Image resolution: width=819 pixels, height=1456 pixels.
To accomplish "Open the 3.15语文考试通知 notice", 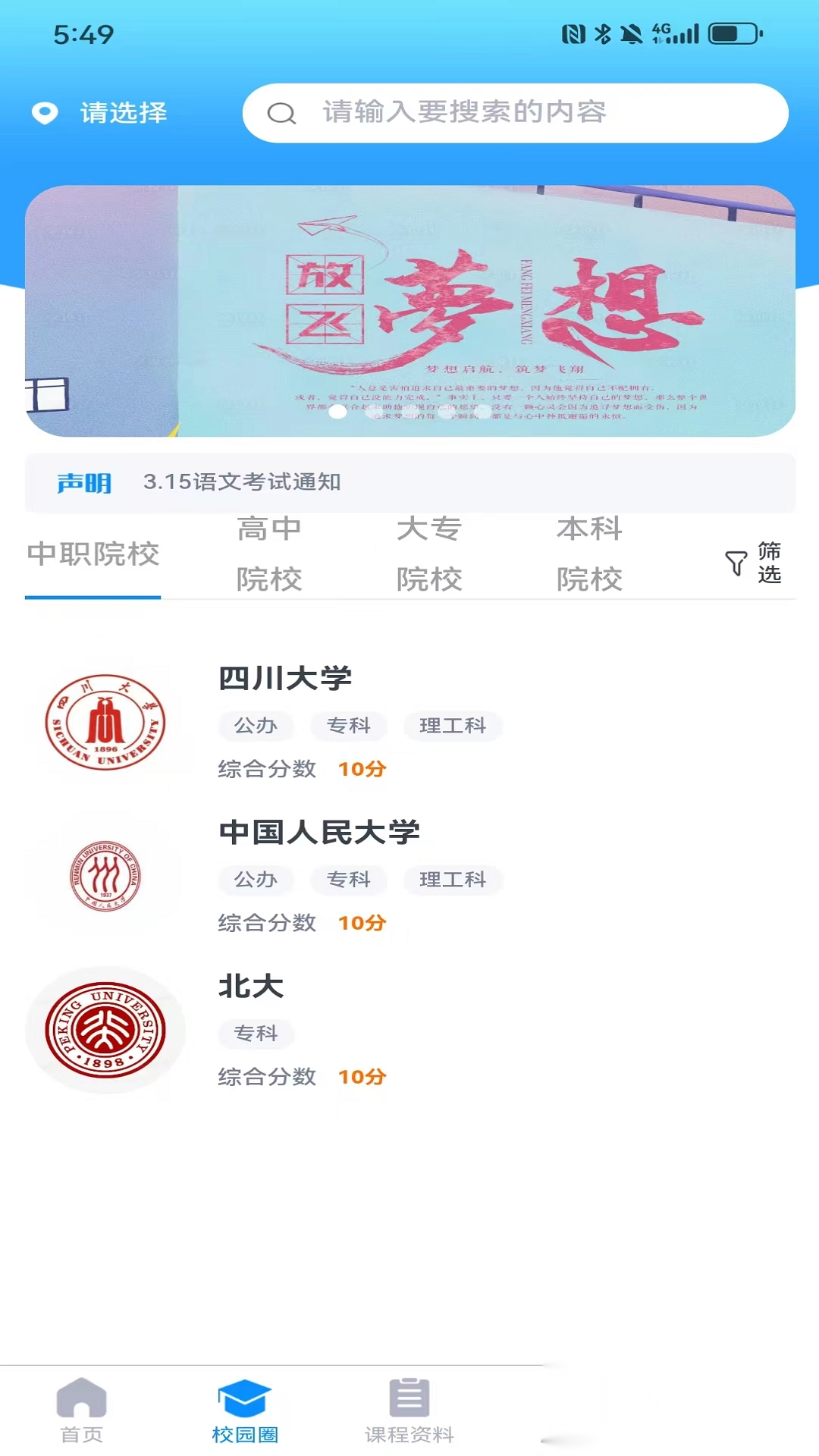I will (x=244, y=482).
